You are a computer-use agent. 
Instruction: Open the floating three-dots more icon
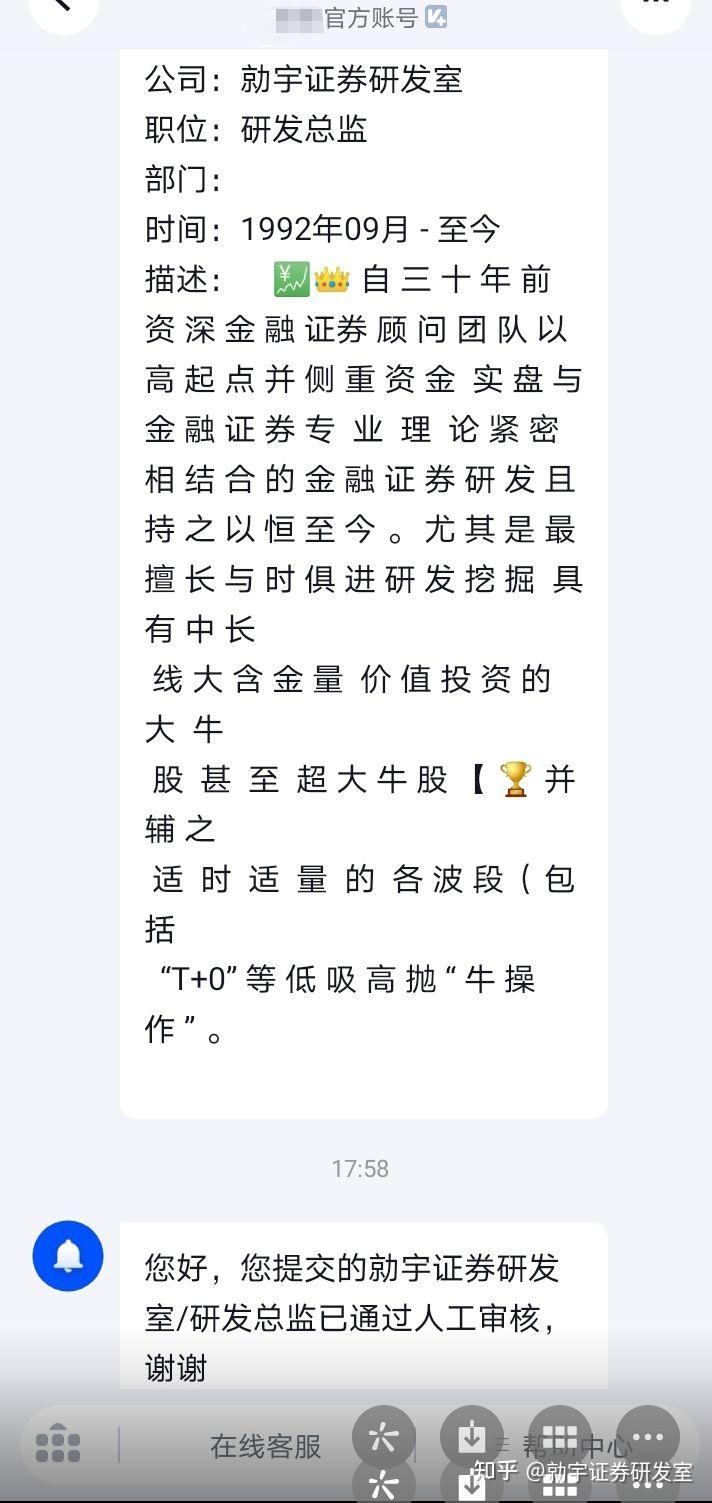648,1437
